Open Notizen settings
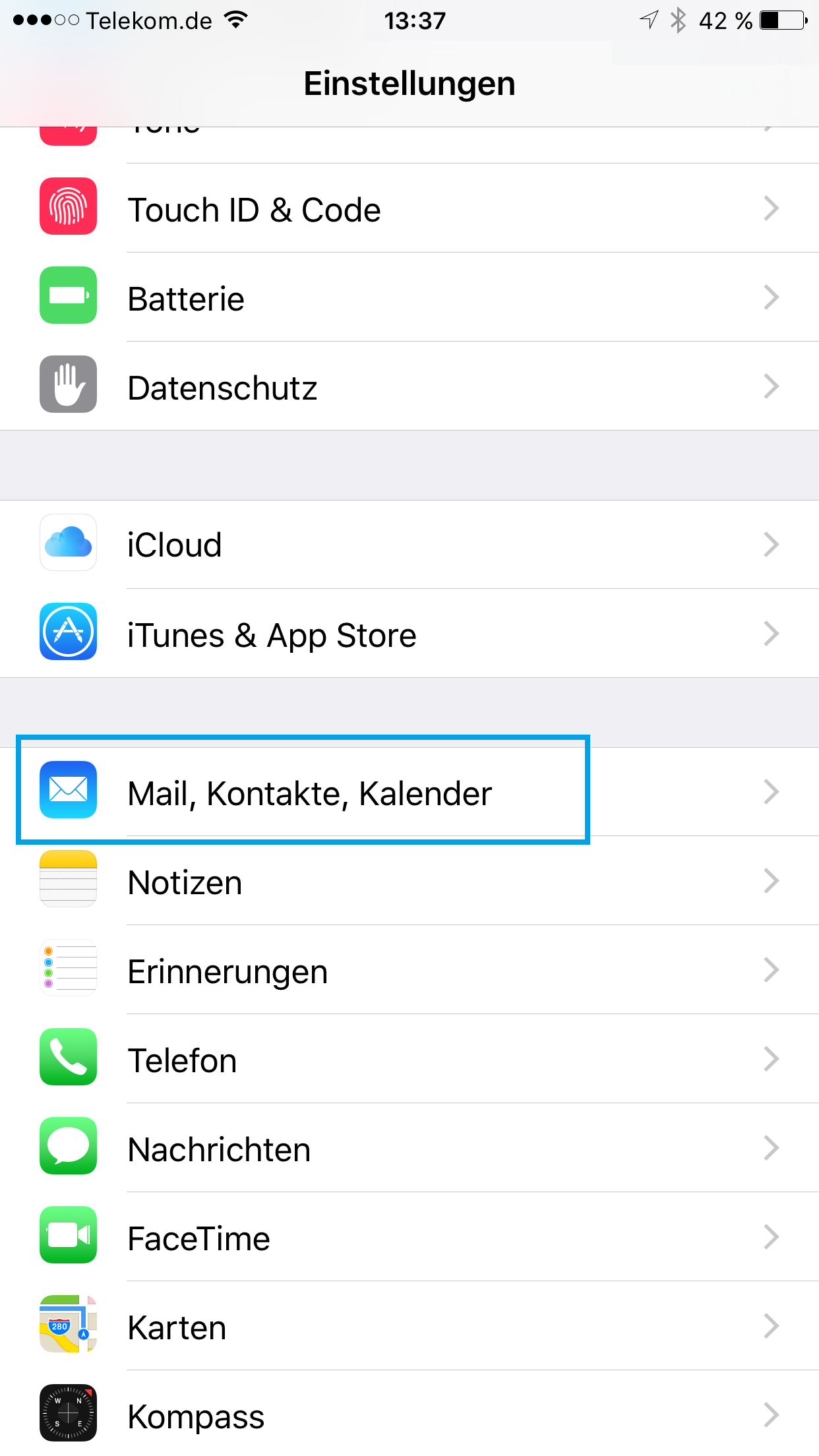This screenshot has height=1456, width=819. click(x=409, y=881)
